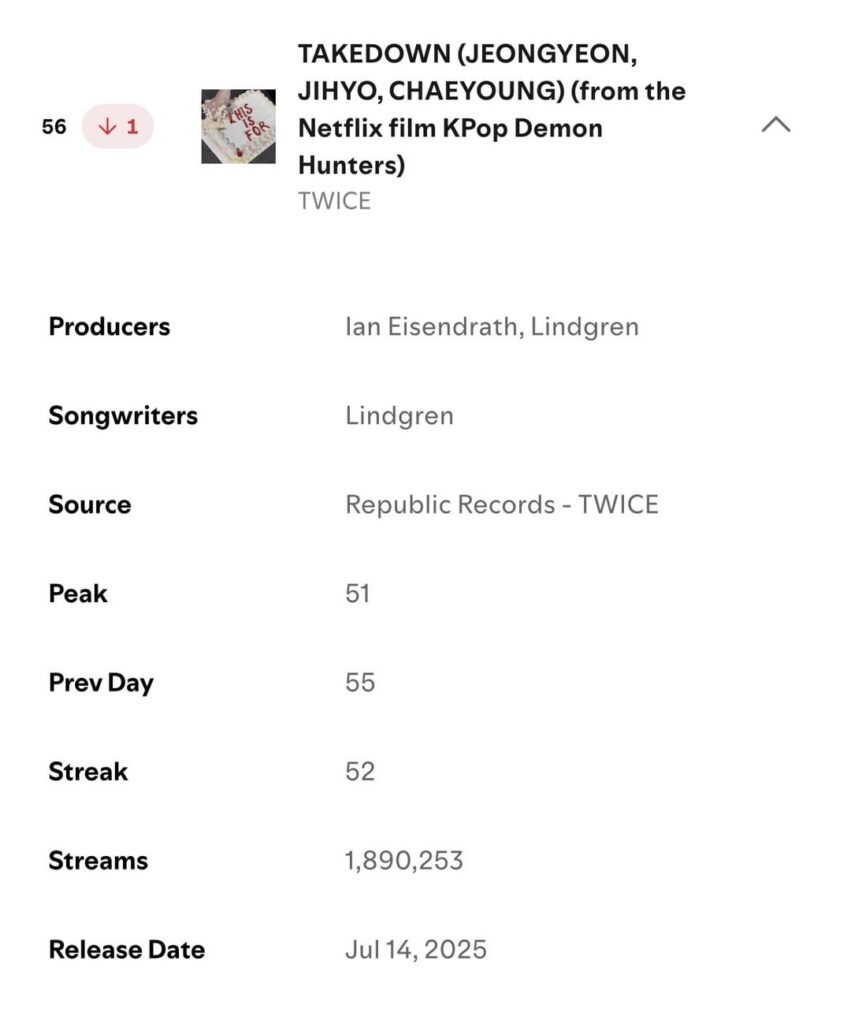The height and width of the screenshot is (1024, 851).
Task: Click the Peak value 51
Action: (x=359, y=593)
